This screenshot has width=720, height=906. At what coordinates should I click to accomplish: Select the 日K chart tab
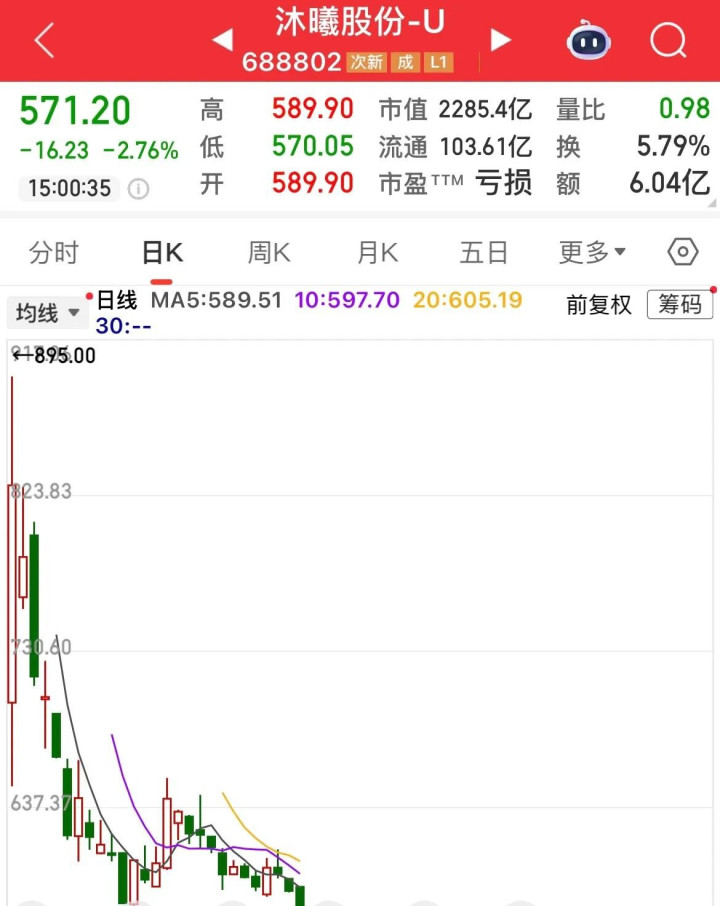pos(162,253)
